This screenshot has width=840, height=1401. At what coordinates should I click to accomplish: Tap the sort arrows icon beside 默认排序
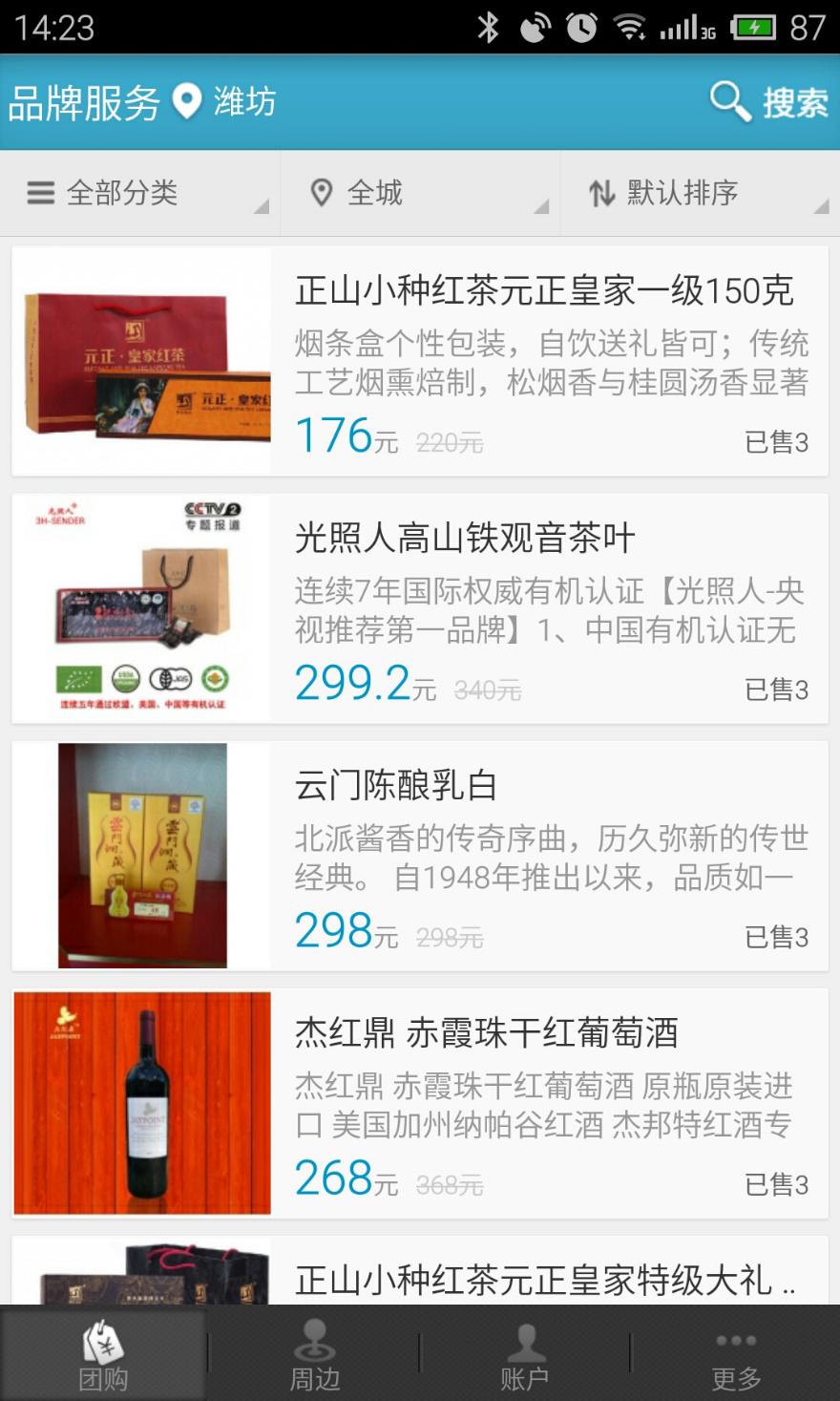pos(601,193)
